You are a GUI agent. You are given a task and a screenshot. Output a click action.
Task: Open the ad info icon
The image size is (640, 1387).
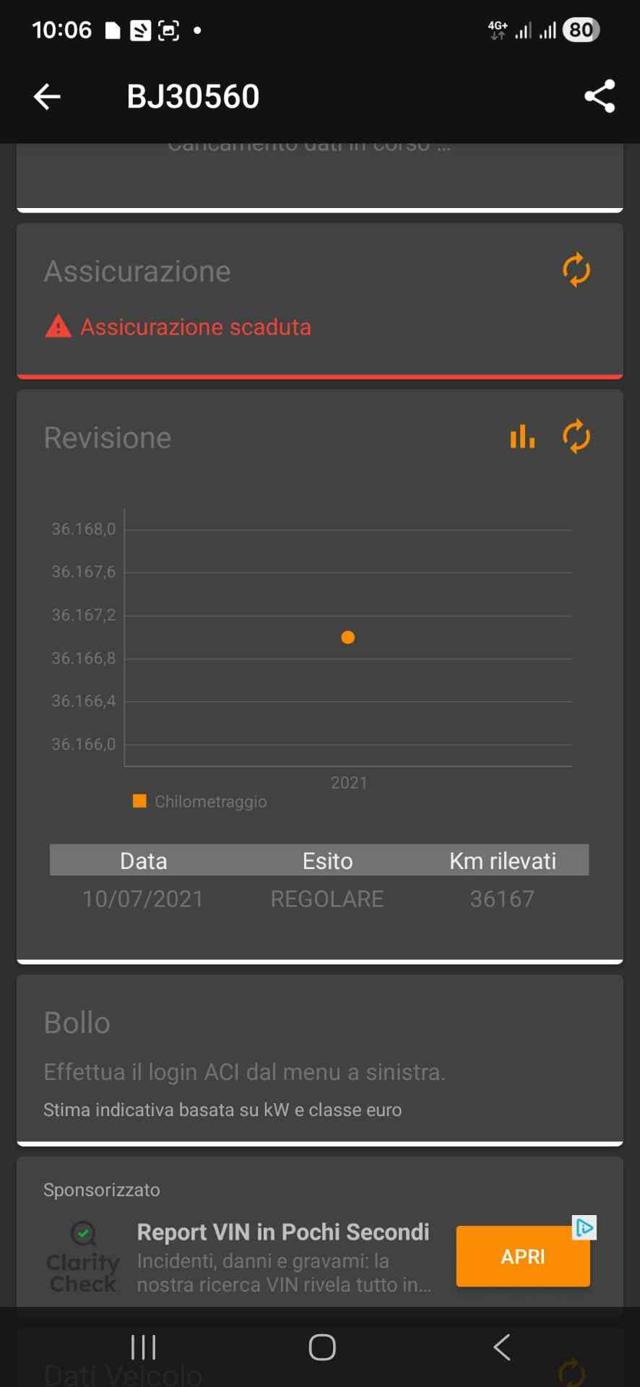(x=585, y=1228)
